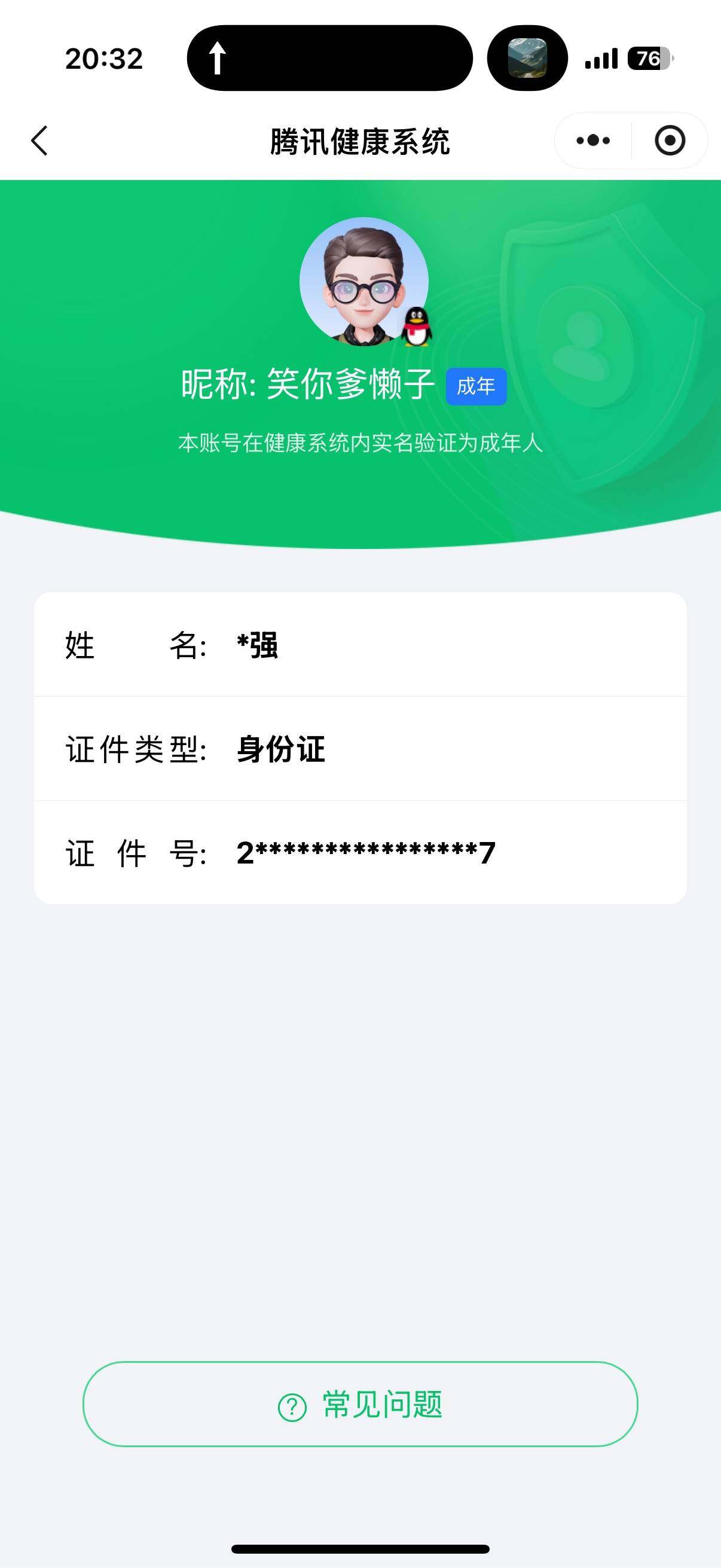Tap the home indicator bar at the bottom

360,1547
